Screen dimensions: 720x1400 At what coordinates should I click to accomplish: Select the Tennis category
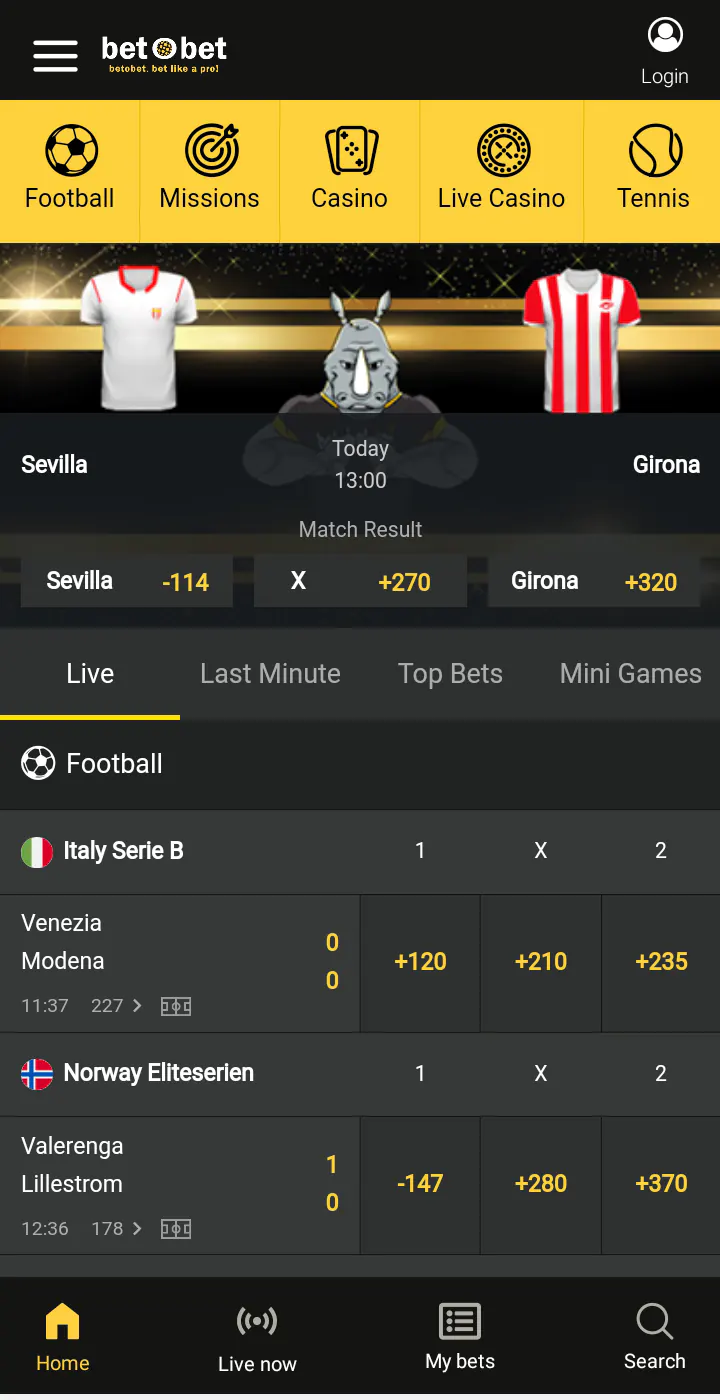pyautogui.click(x=653, y=170)
